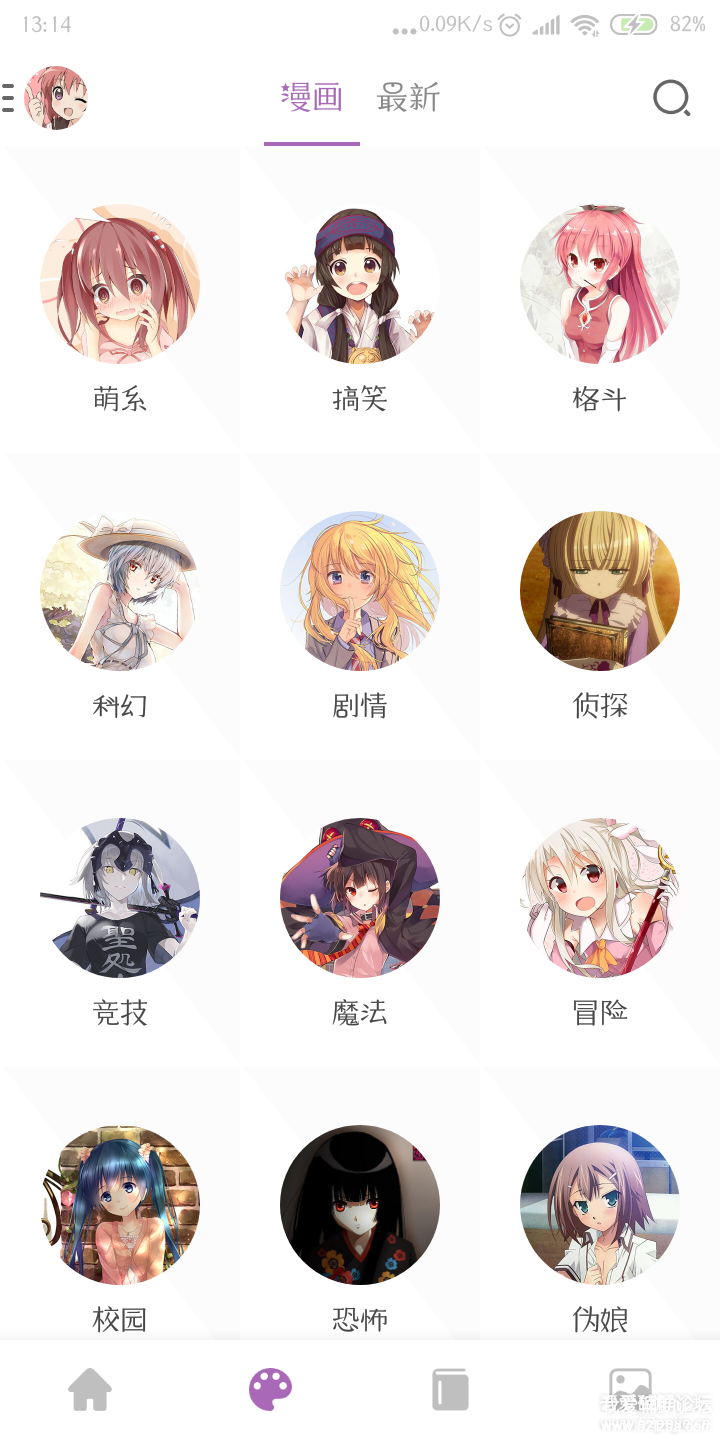Open the picture gallery tab

point(630,1390)
